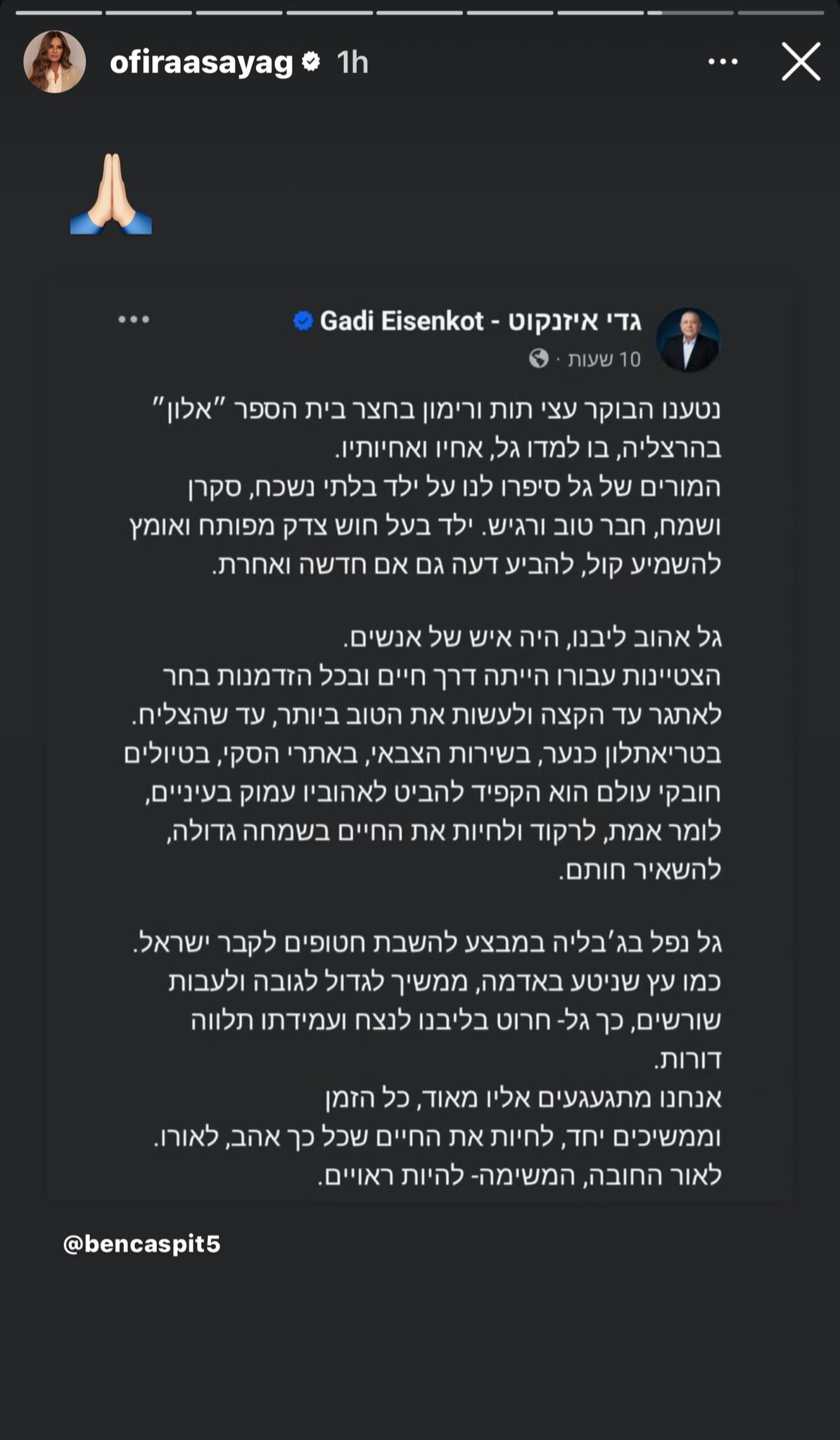Open ofiraasayag's profile picture
Viewport: 840px width, 1440px height.
coord(55,62)
